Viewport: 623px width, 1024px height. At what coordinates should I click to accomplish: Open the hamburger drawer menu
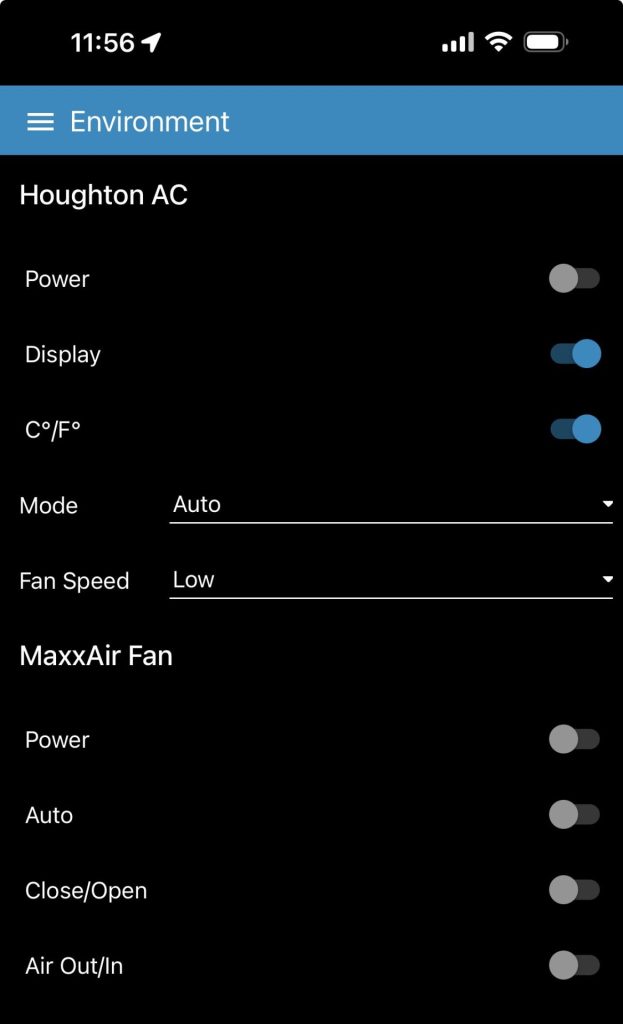(40, 121)
